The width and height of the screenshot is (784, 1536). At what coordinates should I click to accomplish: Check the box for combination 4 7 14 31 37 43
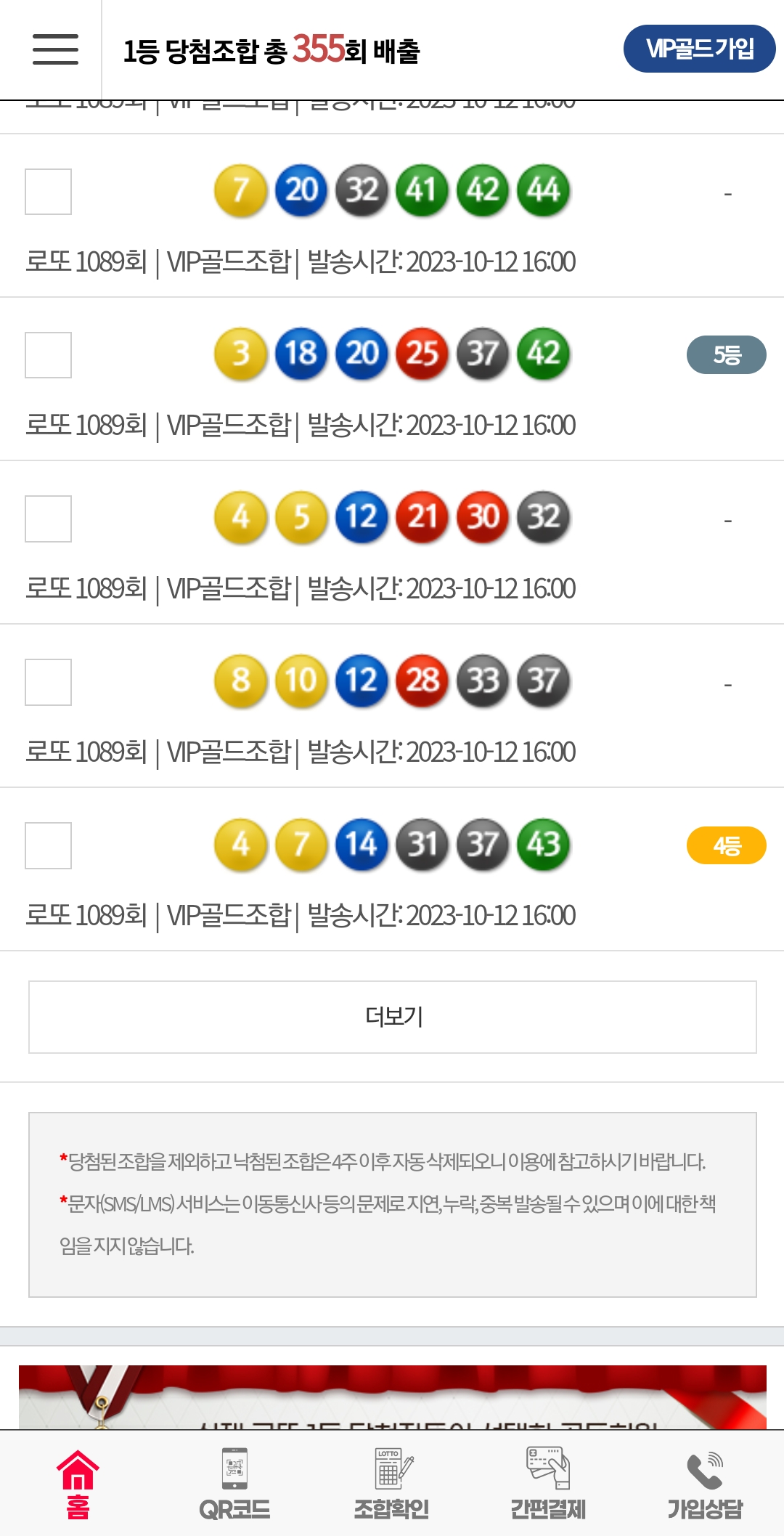pyautogui.click(x=48, y=845)
